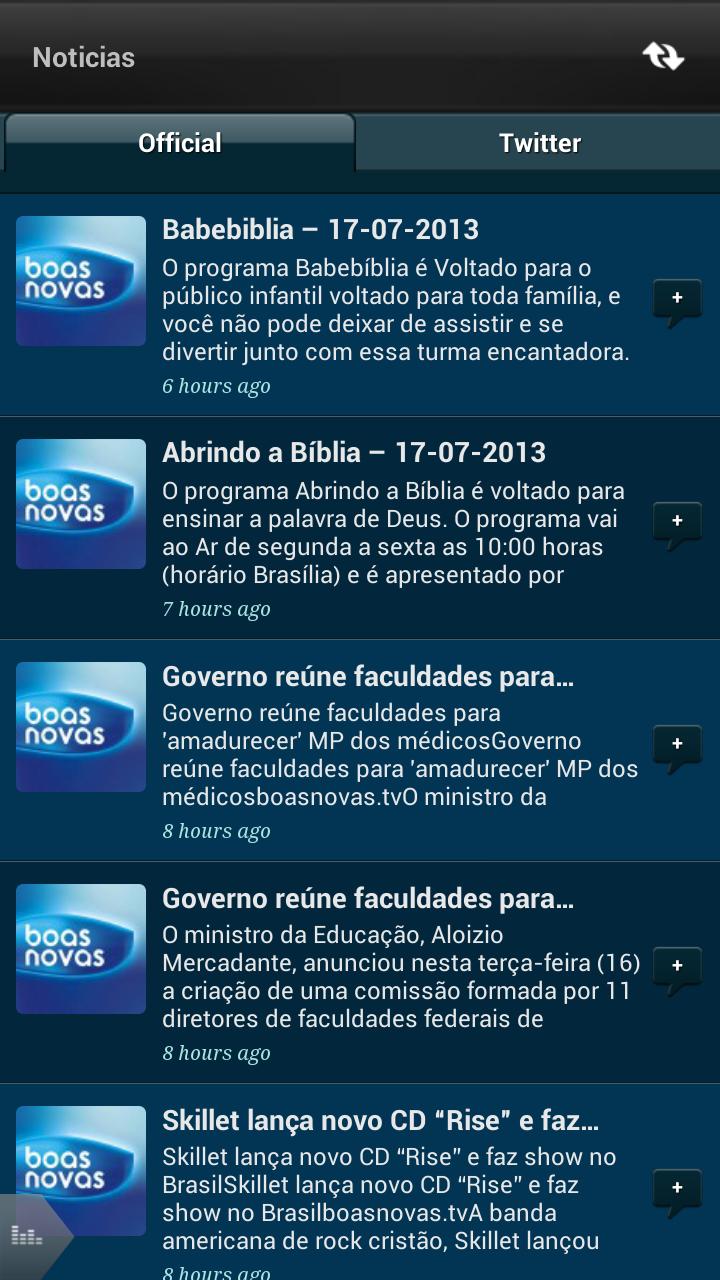
Task: Switch to the Twitter tab
Action: tap(539, 143)
